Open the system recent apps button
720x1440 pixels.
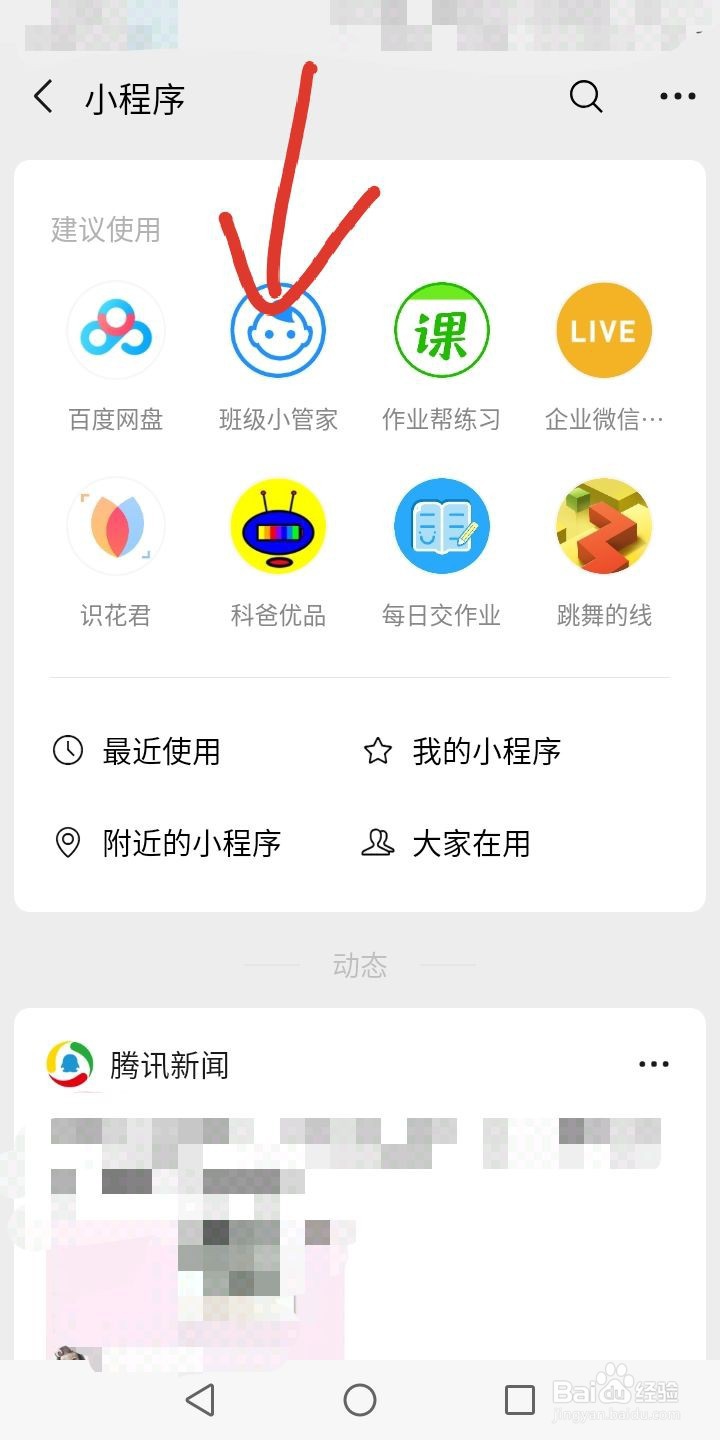tap(520, 1400)
